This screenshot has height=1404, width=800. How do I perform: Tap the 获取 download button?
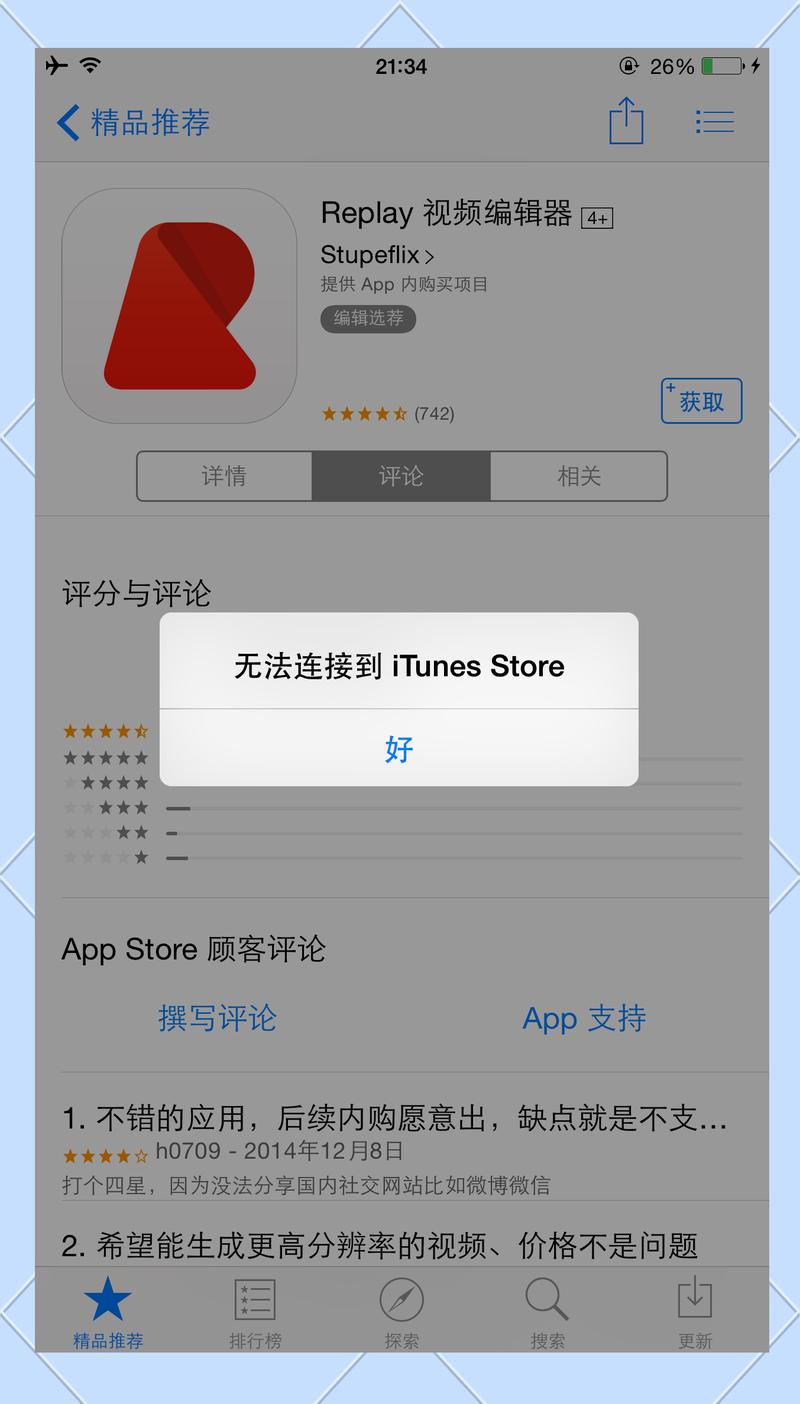[701, 401]
